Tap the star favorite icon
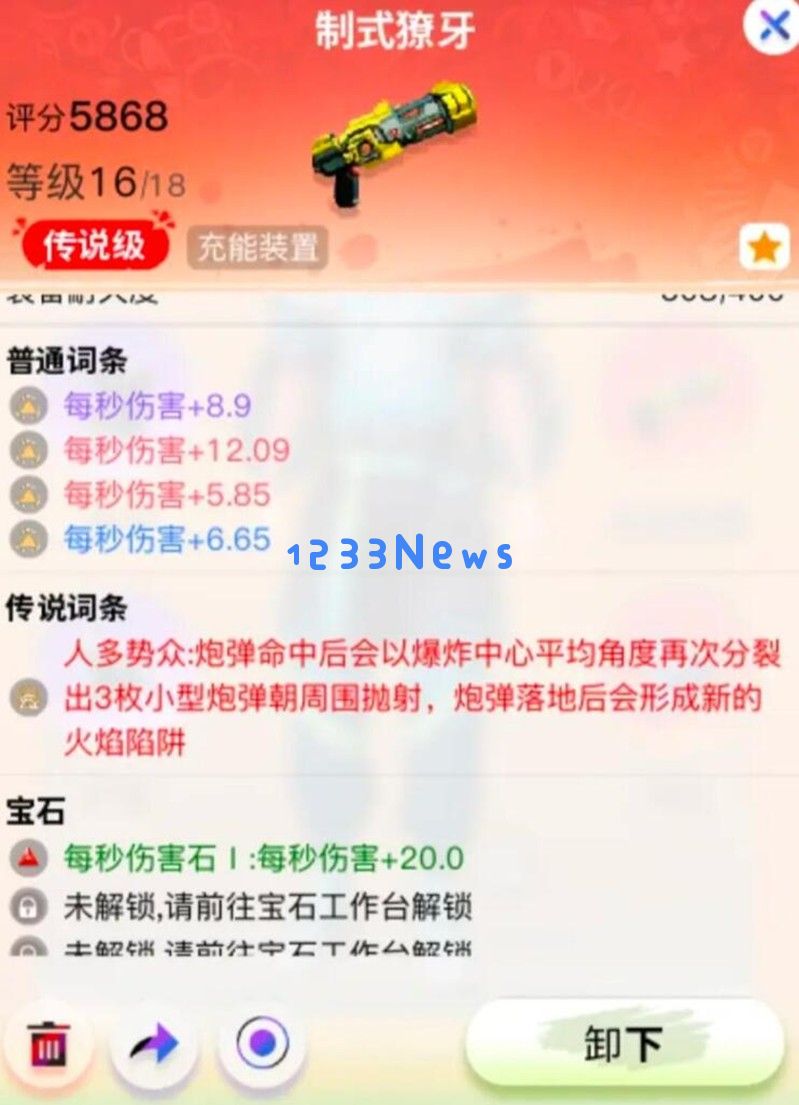The image size is (799, 1105). (x=764, y=247)
